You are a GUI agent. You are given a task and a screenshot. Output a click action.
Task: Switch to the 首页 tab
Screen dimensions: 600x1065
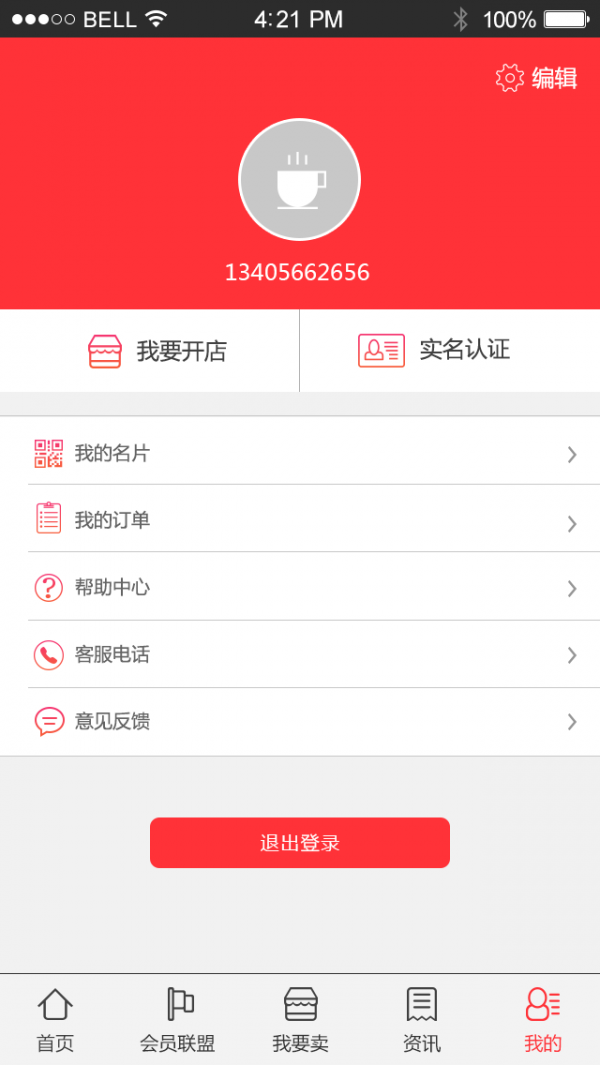point(55,1019)
